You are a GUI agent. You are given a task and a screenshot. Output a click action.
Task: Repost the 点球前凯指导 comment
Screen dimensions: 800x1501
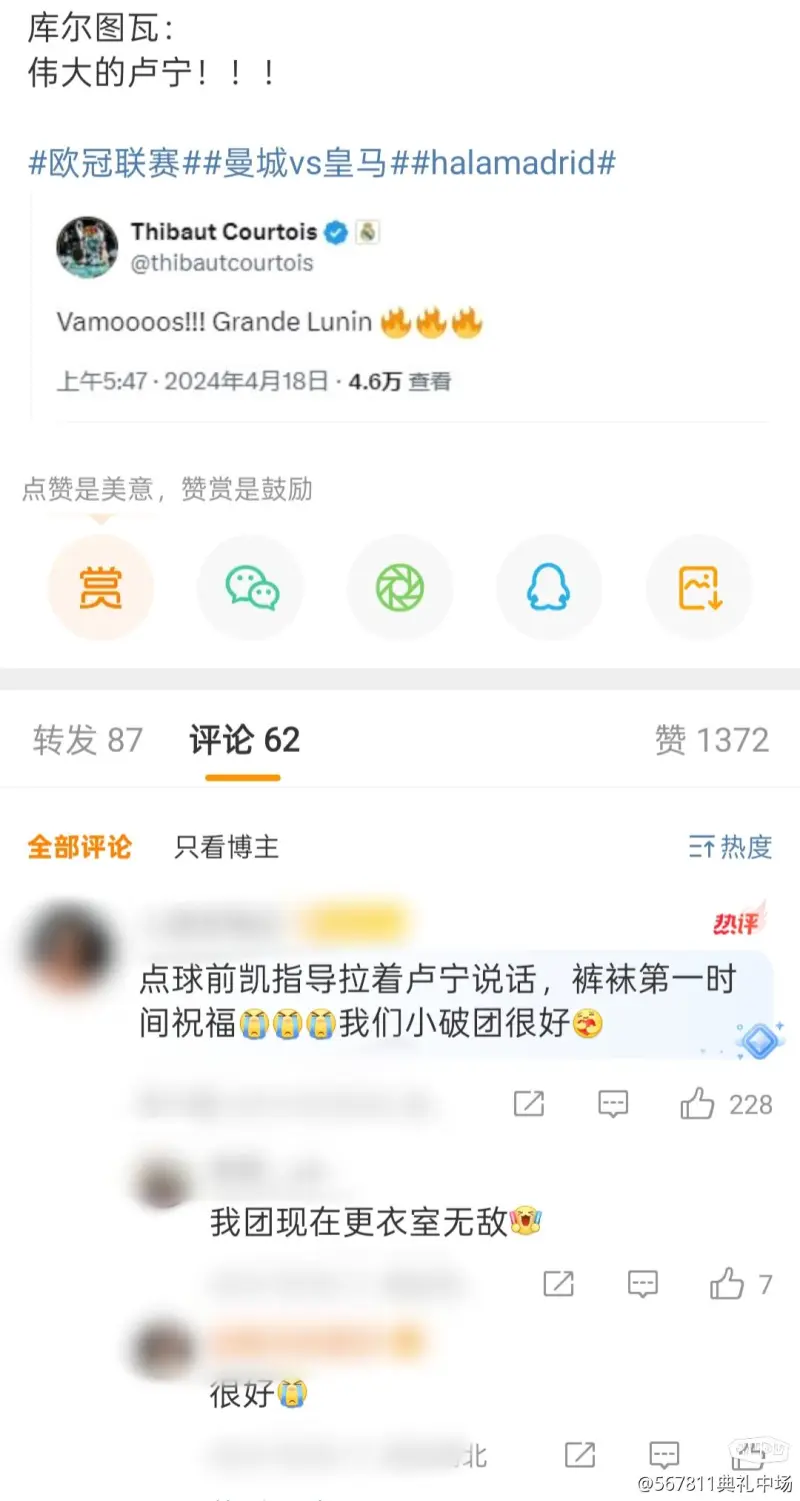[528, 1104]
